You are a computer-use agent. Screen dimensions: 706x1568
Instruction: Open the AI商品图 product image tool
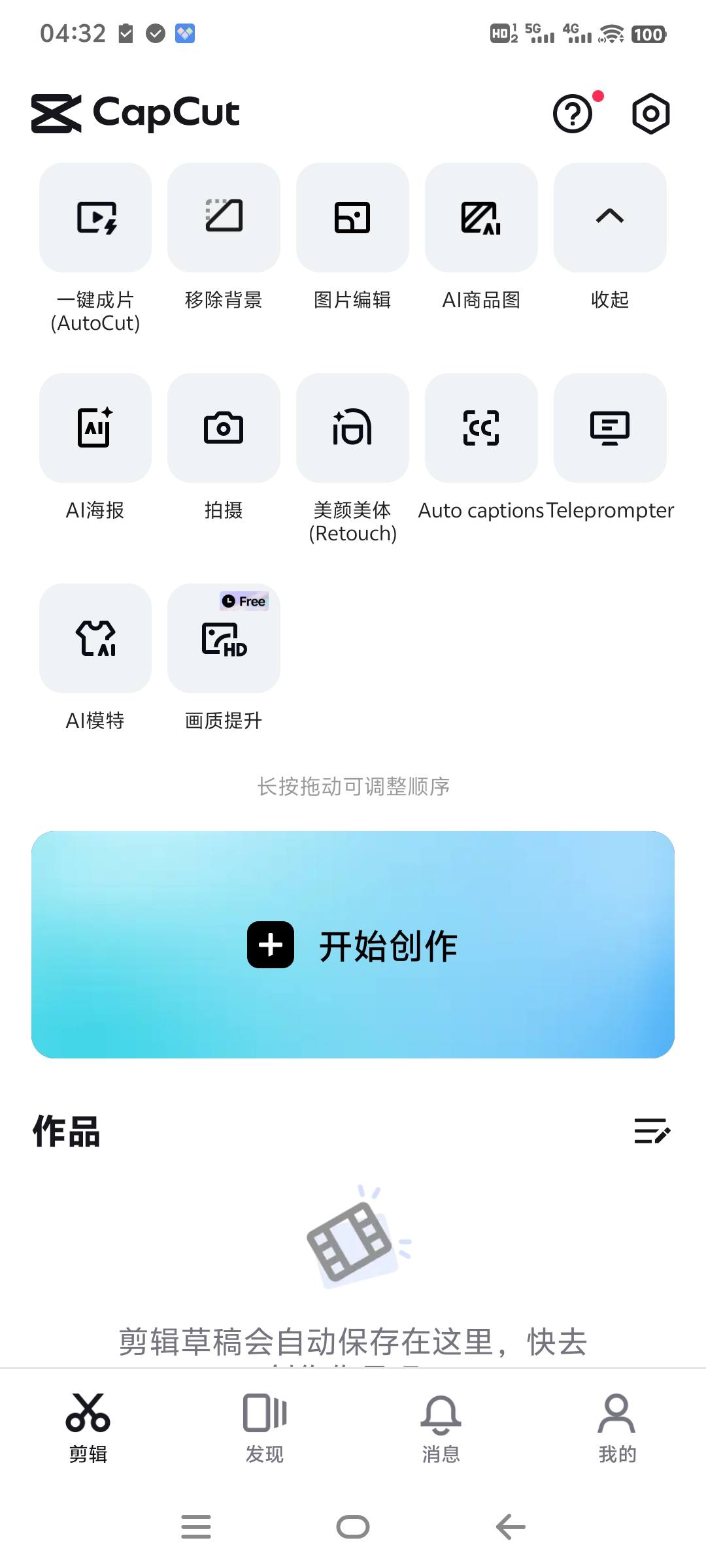481,218
